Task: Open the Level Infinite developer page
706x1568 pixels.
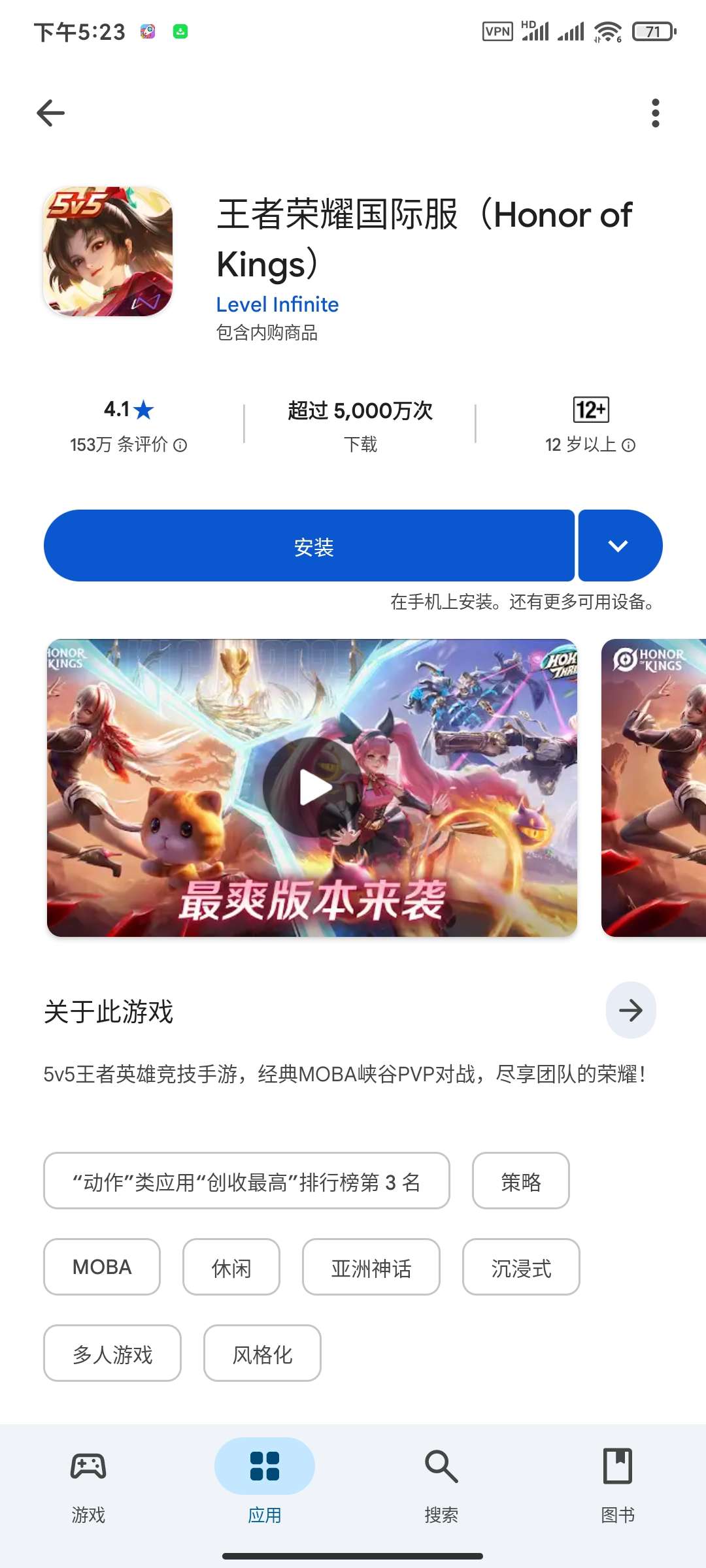Action: 277,304
